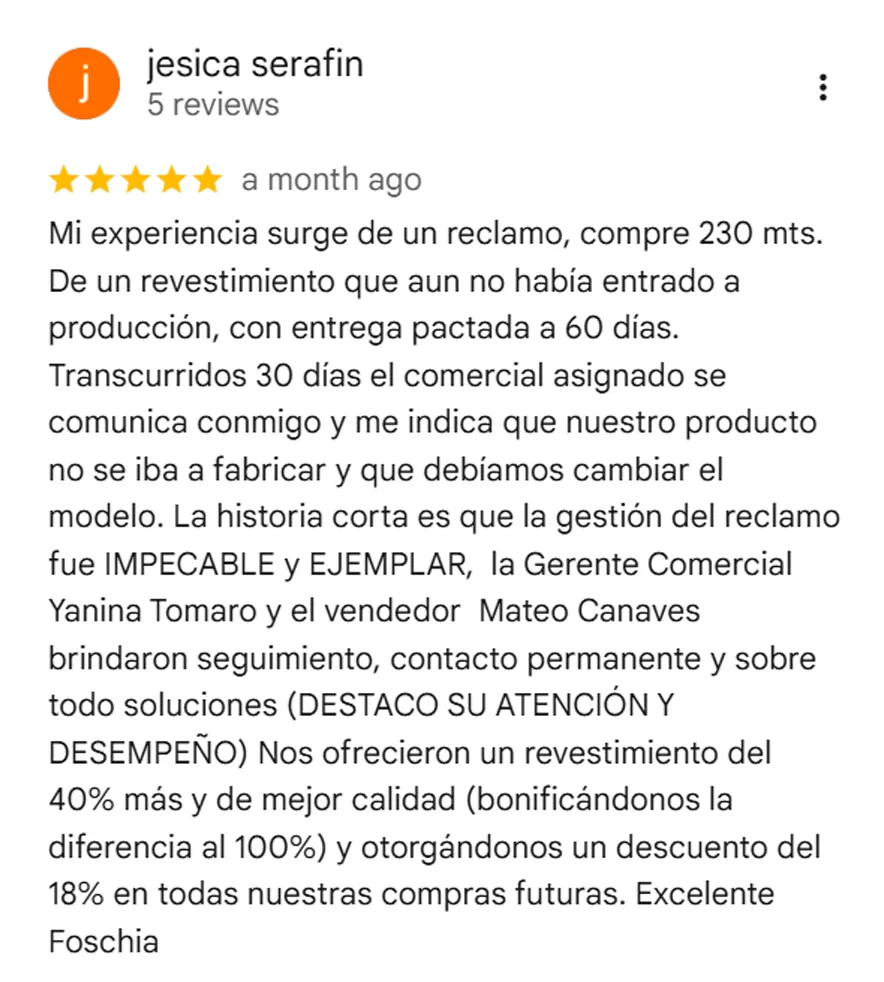
Task: Select the second star of the rating
Action: tap(100, 180)
